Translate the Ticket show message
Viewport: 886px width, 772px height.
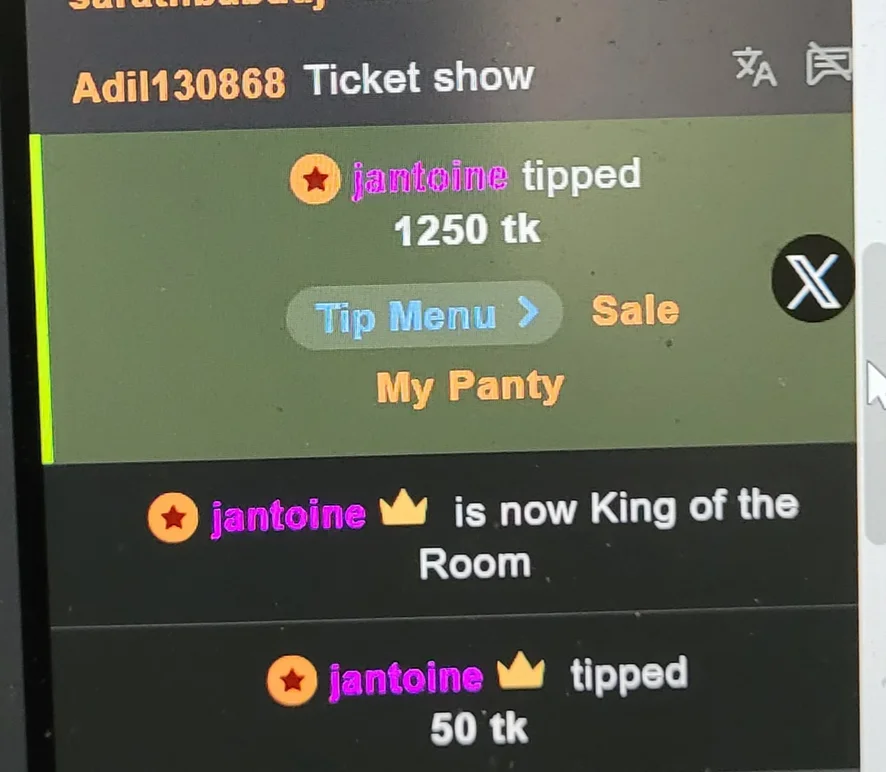point(755,69)
